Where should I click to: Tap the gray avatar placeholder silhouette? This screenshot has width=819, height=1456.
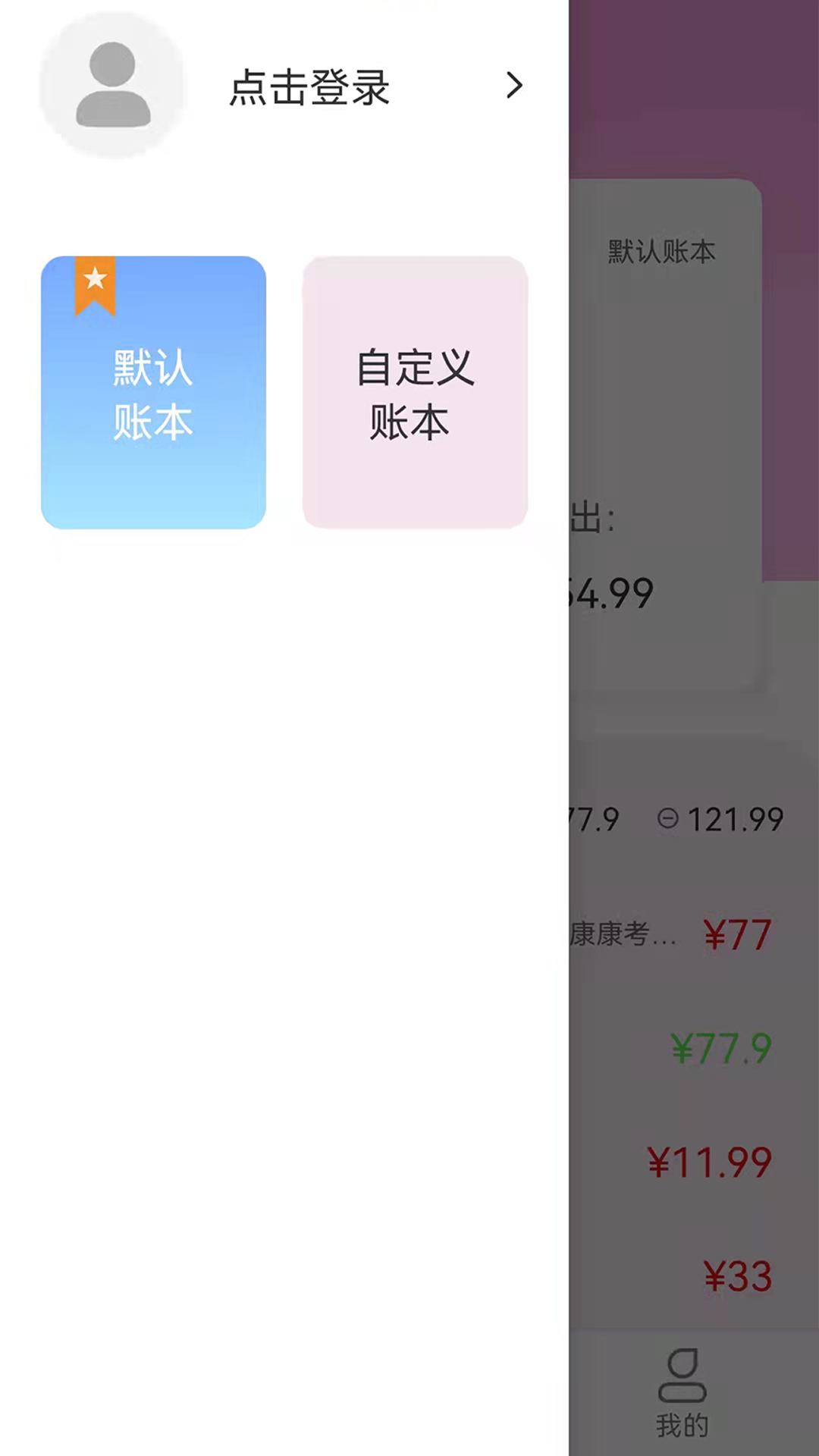click(x=111, y=86)
